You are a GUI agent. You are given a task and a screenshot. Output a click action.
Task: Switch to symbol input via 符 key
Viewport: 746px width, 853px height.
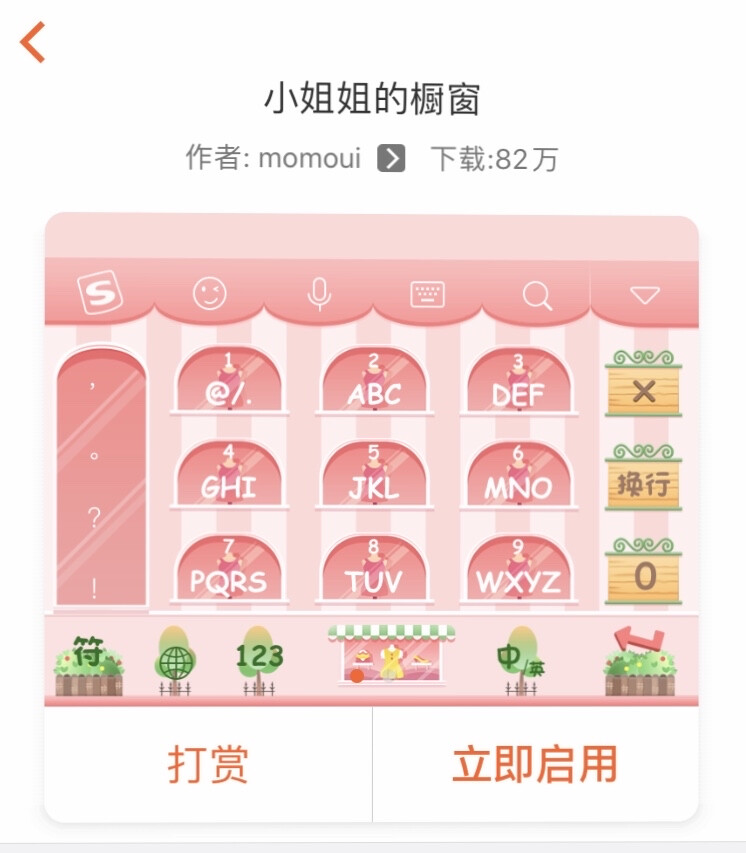pyautogui.click(x=88, y=657)
